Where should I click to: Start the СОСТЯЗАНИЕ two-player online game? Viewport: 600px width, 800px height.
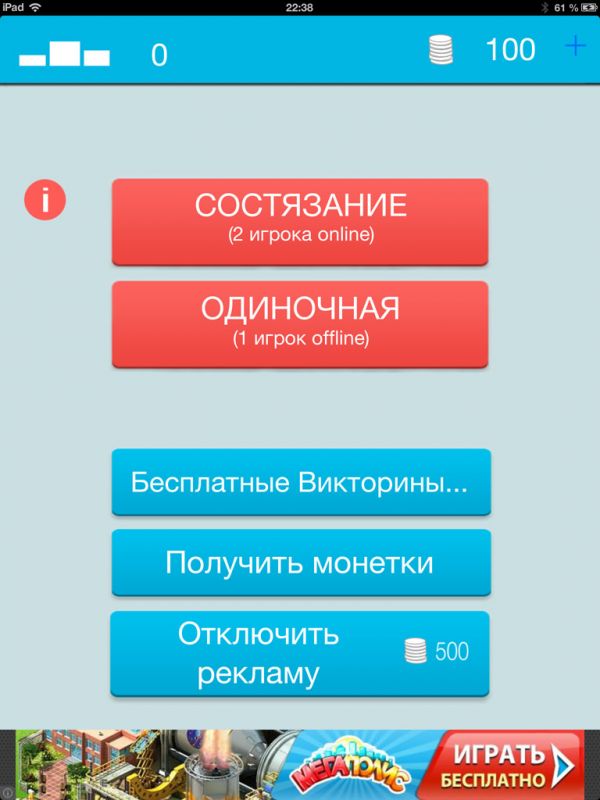pos(300,220)
